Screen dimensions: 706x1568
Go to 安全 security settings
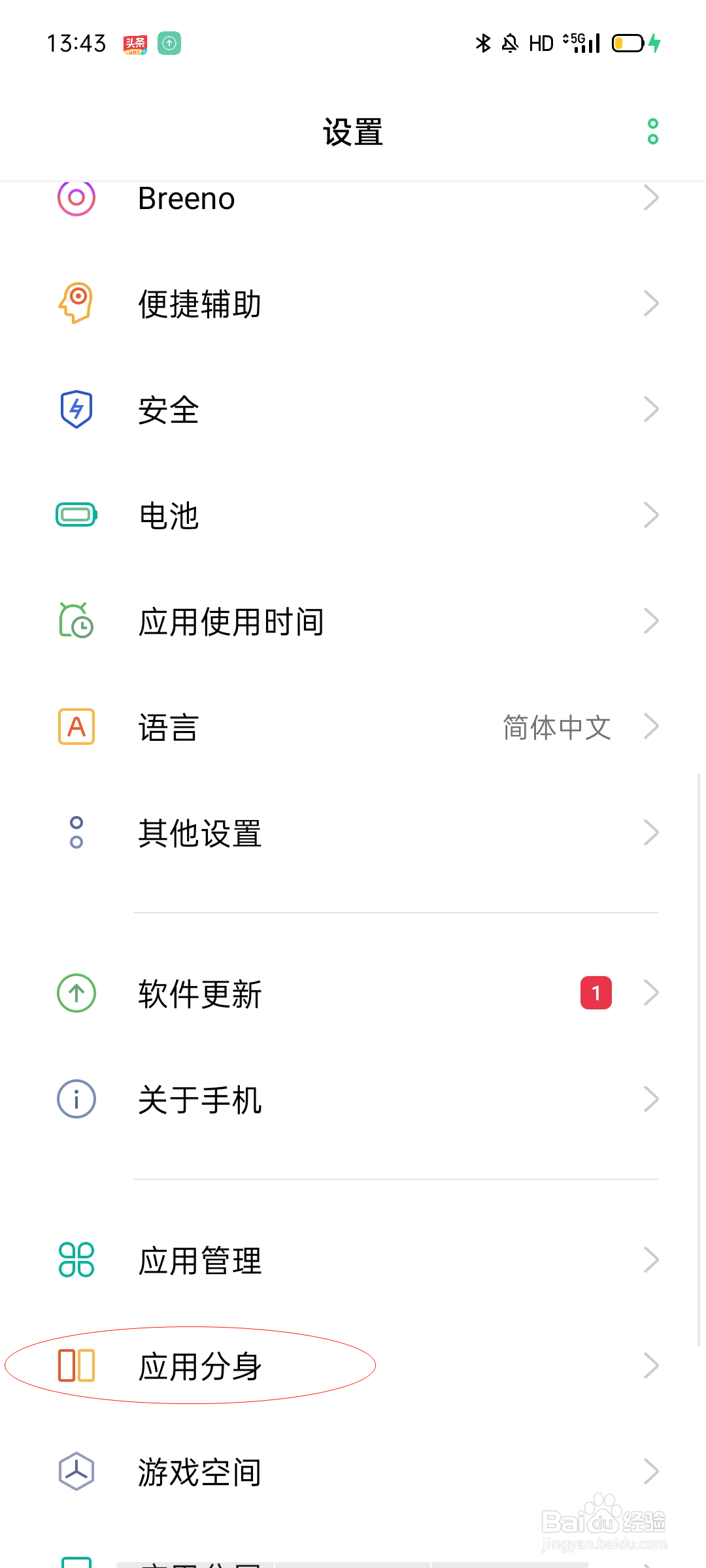click(353, 410)
